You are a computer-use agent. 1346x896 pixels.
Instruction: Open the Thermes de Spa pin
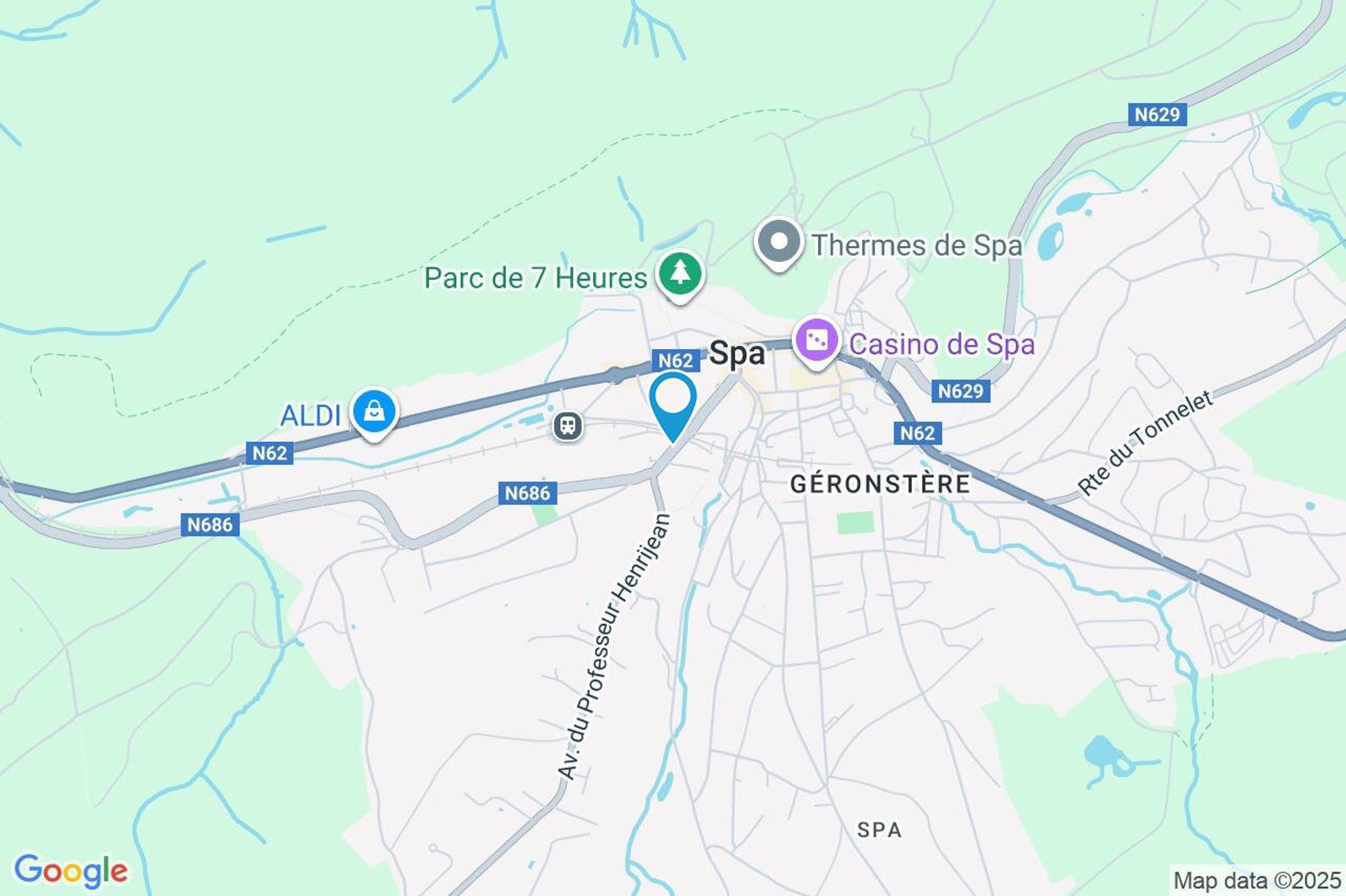click(778, 241)
